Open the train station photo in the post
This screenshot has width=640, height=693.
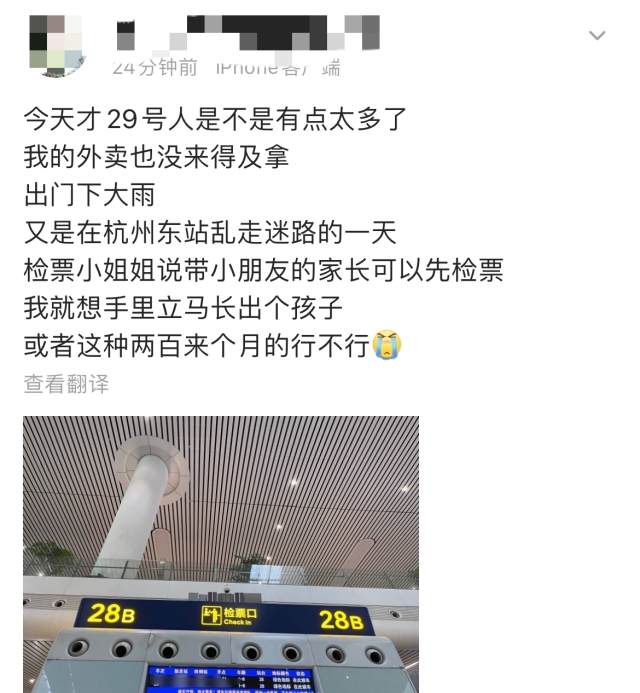(x=221, y=553)
